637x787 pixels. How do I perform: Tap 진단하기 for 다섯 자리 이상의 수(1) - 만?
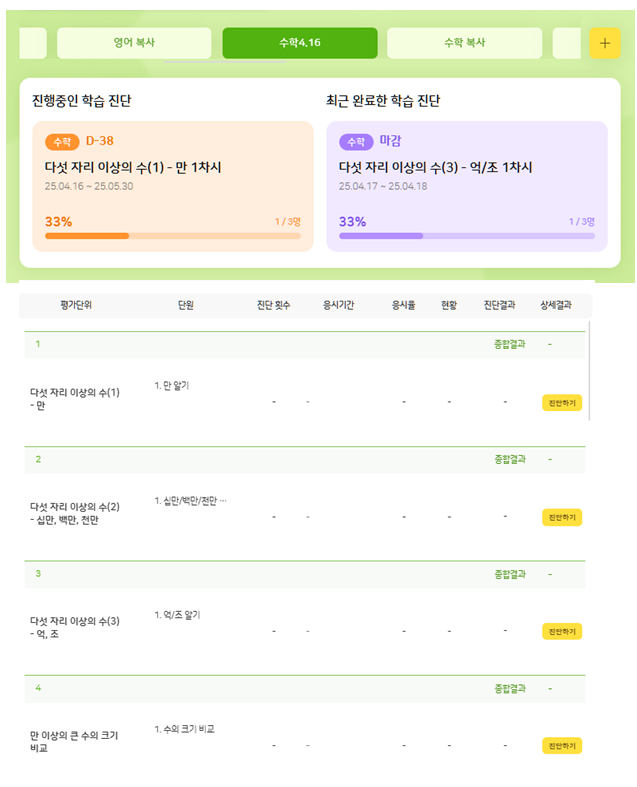click(562, 403)
